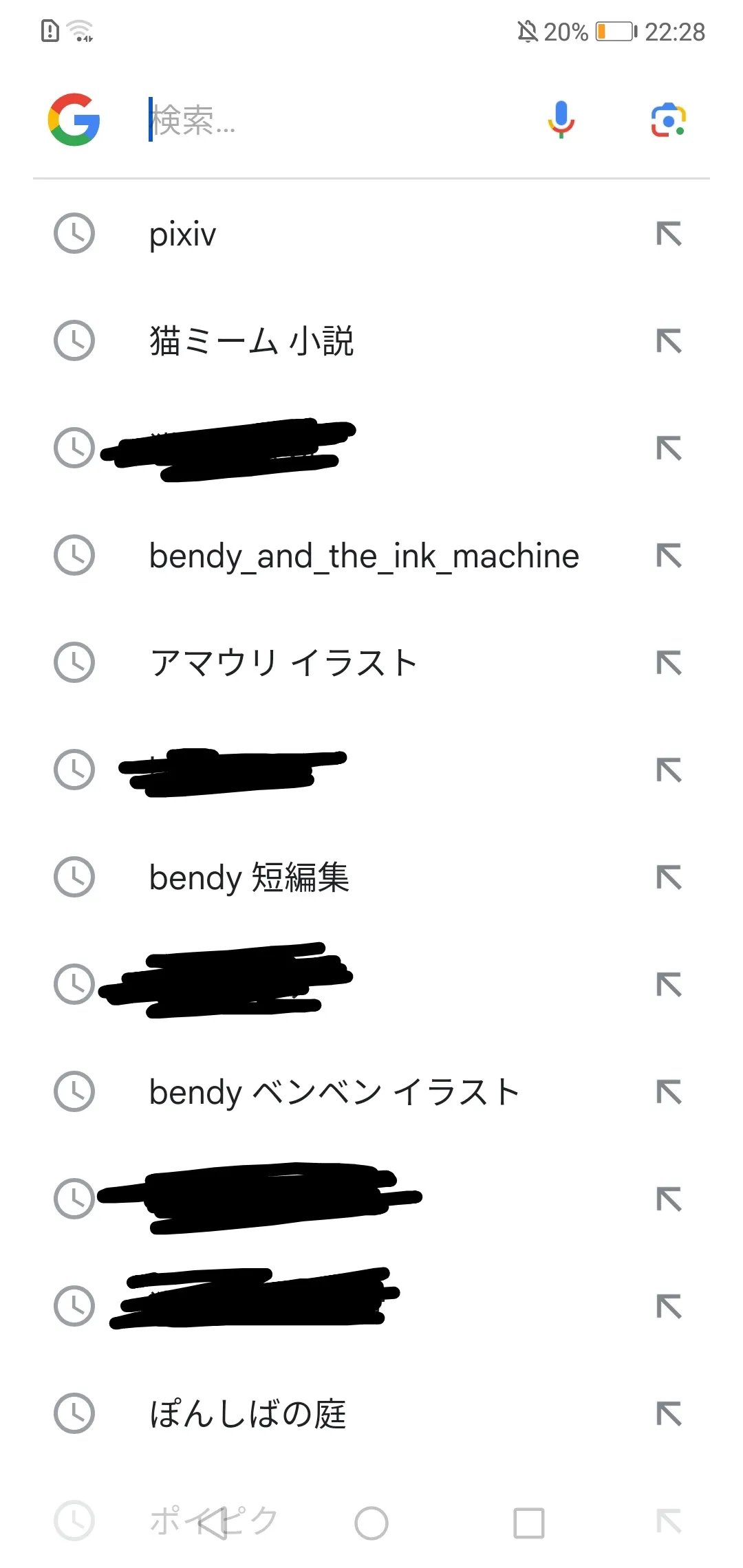Open Google Lens camera search

[x=669, y=120]
